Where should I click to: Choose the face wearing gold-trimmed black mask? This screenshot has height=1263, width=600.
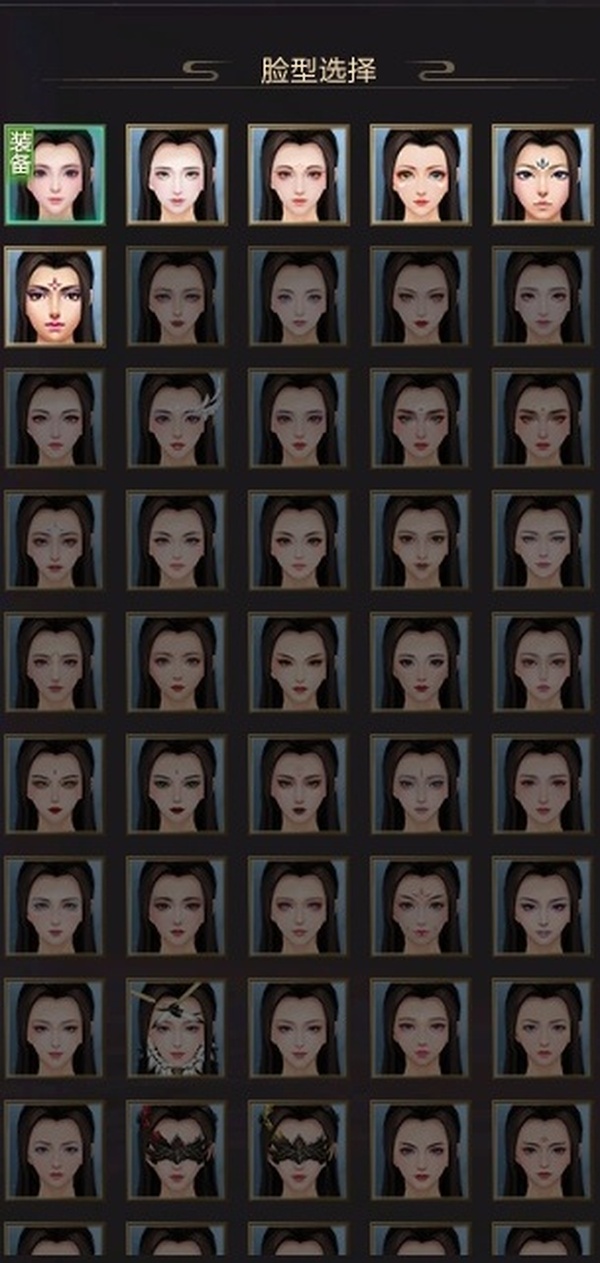298,1149
